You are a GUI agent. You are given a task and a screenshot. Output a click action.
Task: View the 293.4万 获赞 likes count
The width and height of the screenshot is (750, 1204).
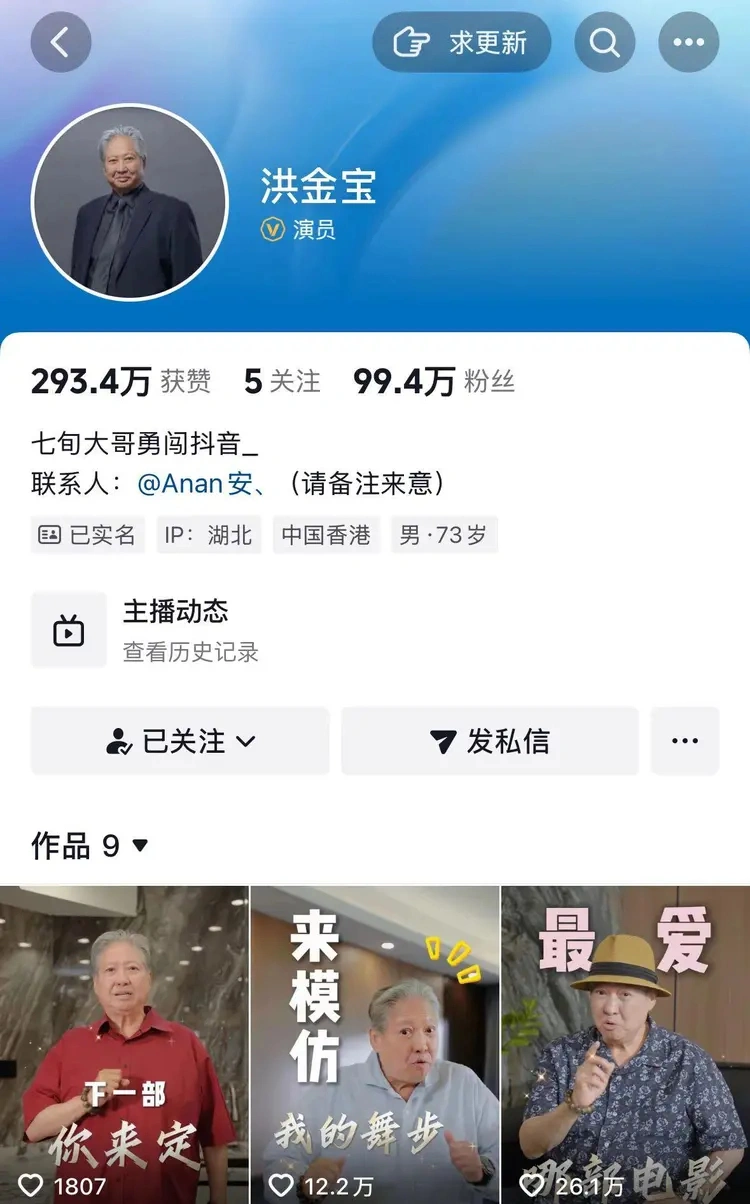(121, 381)
